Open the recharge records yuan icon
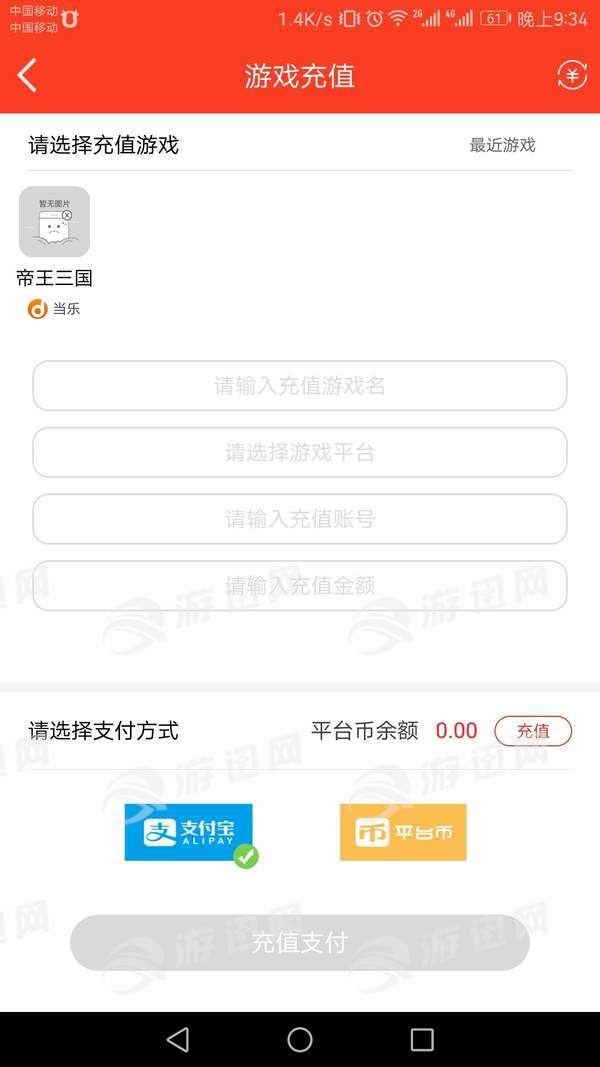Viewport: 600px width, 1067px height. pos(572,76)
